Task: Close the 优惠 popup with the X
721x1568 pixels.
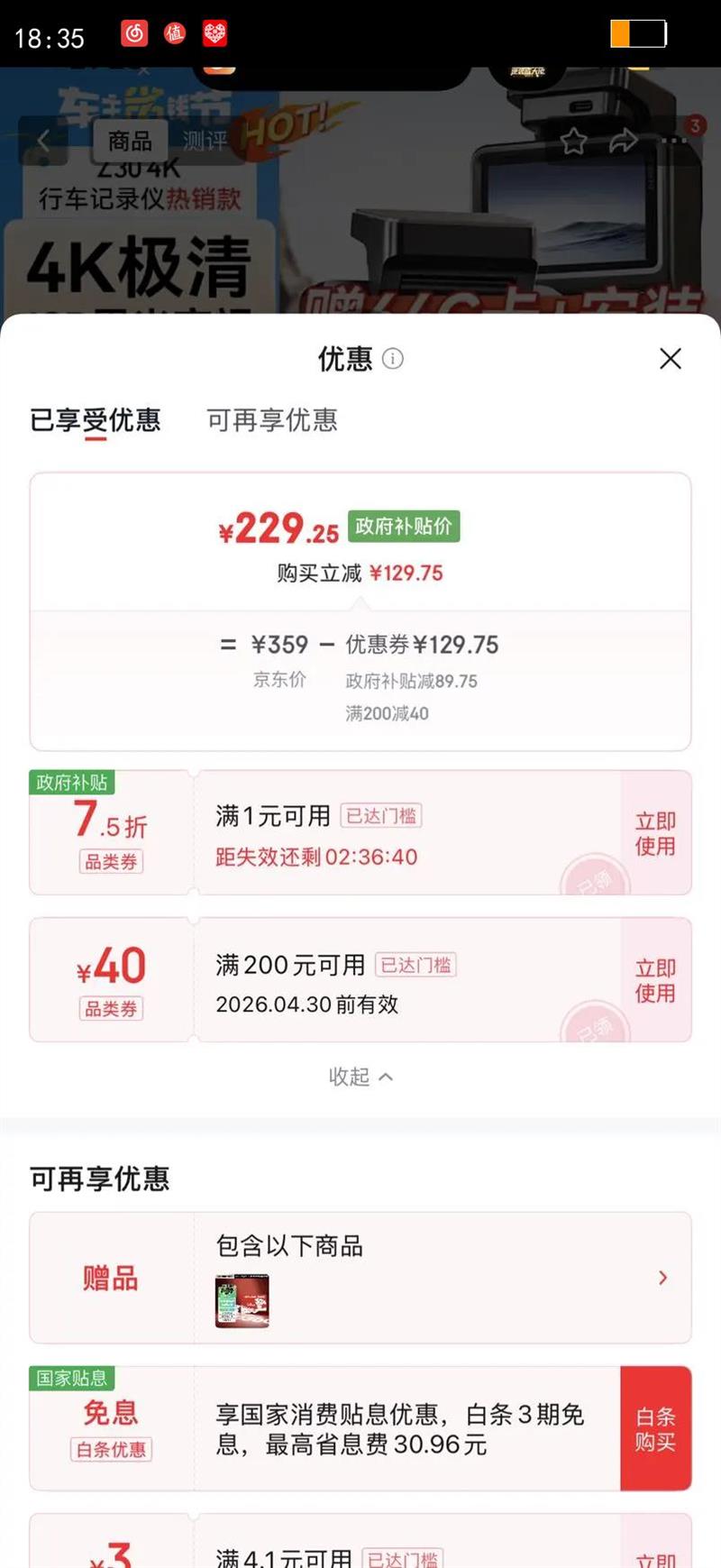Action: coord(671,359)
